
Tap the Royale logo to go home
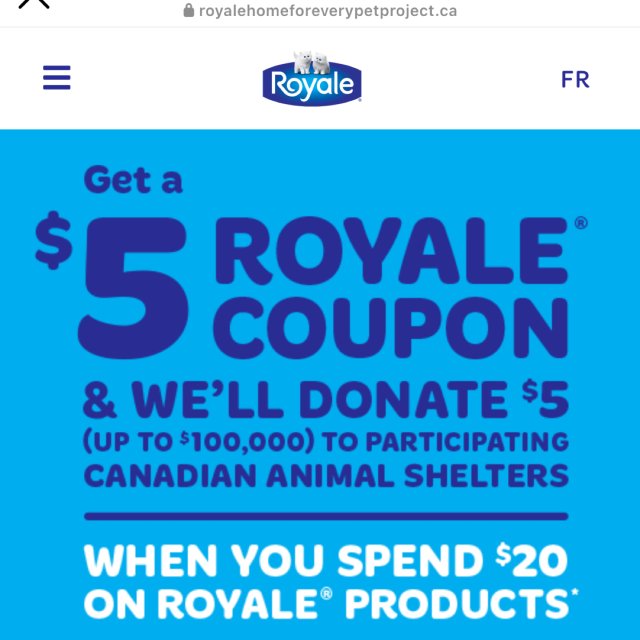(x=312, y=79)
